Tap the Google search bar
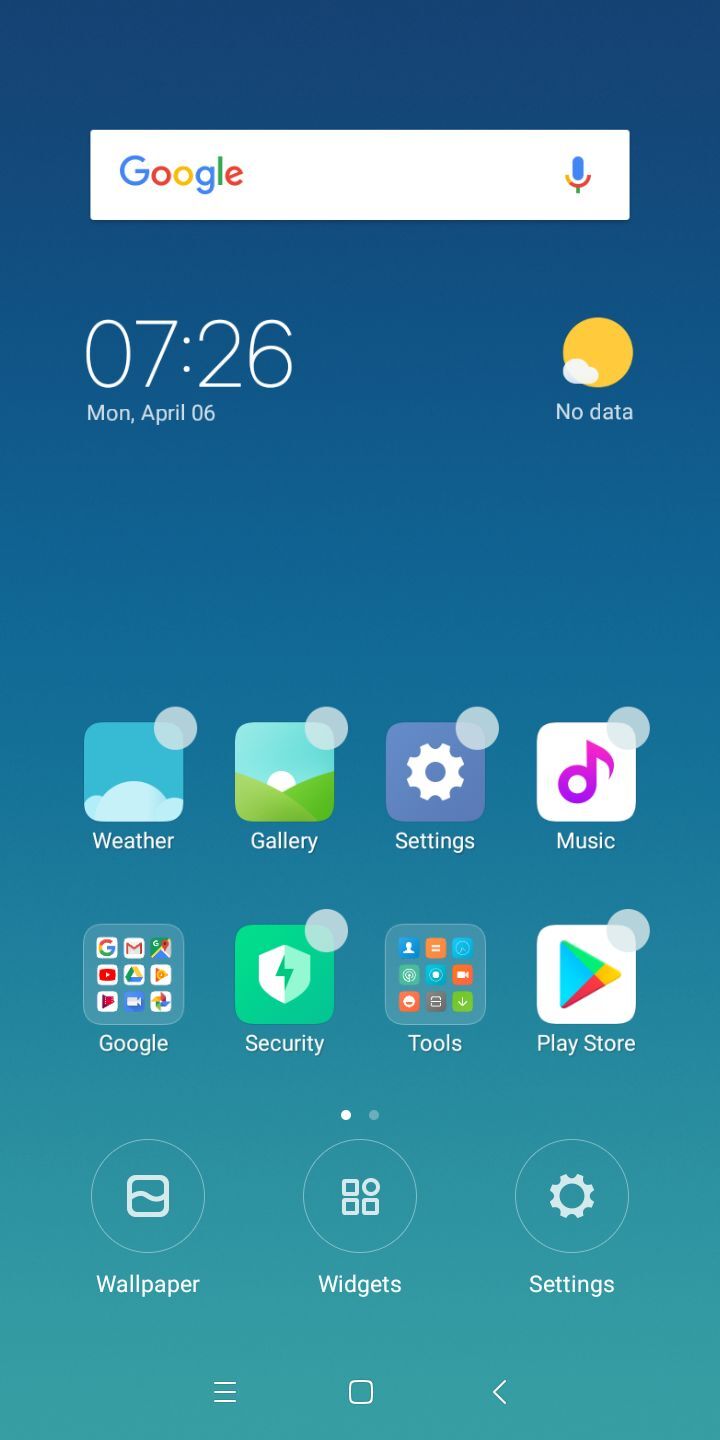 tap(300, 174)
